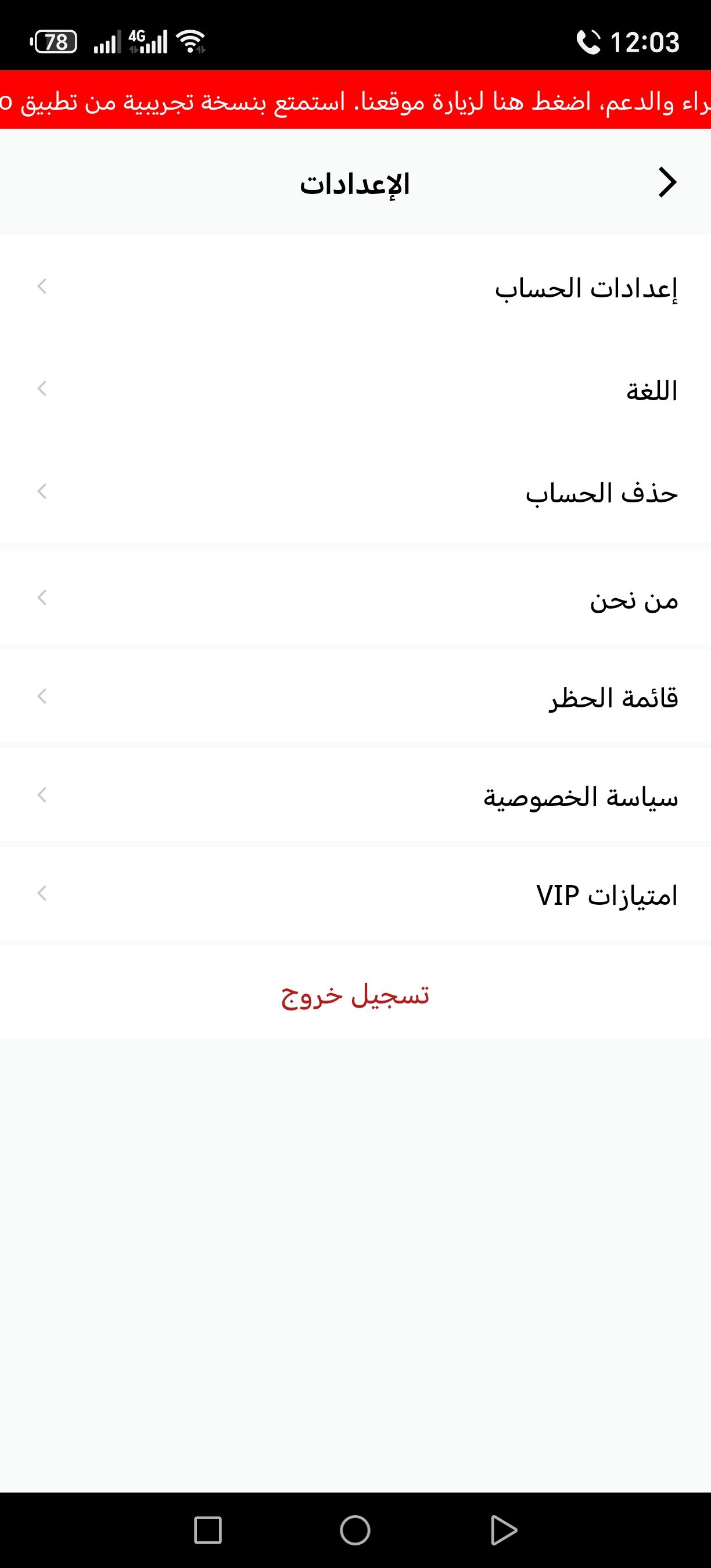Open the اللغة (Language) setting

point(355,390)
